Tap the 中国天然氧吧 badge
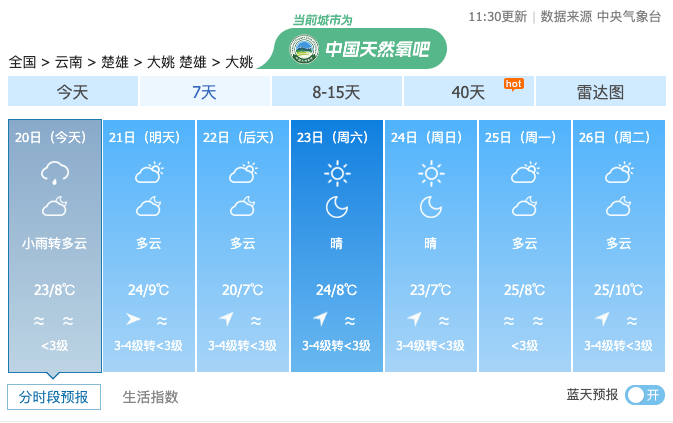 pyautogui.click(x=360, y=48)
